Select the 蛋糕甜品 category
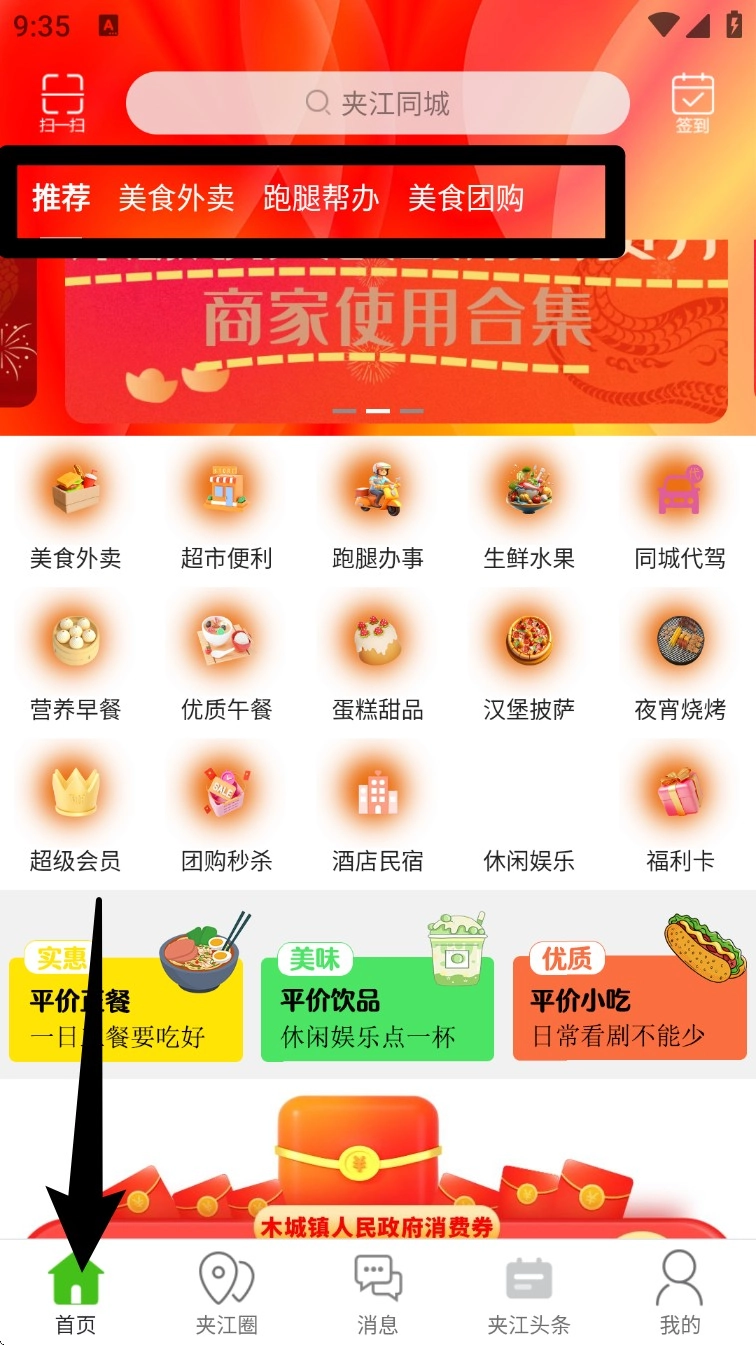 (x=378, y=664)
